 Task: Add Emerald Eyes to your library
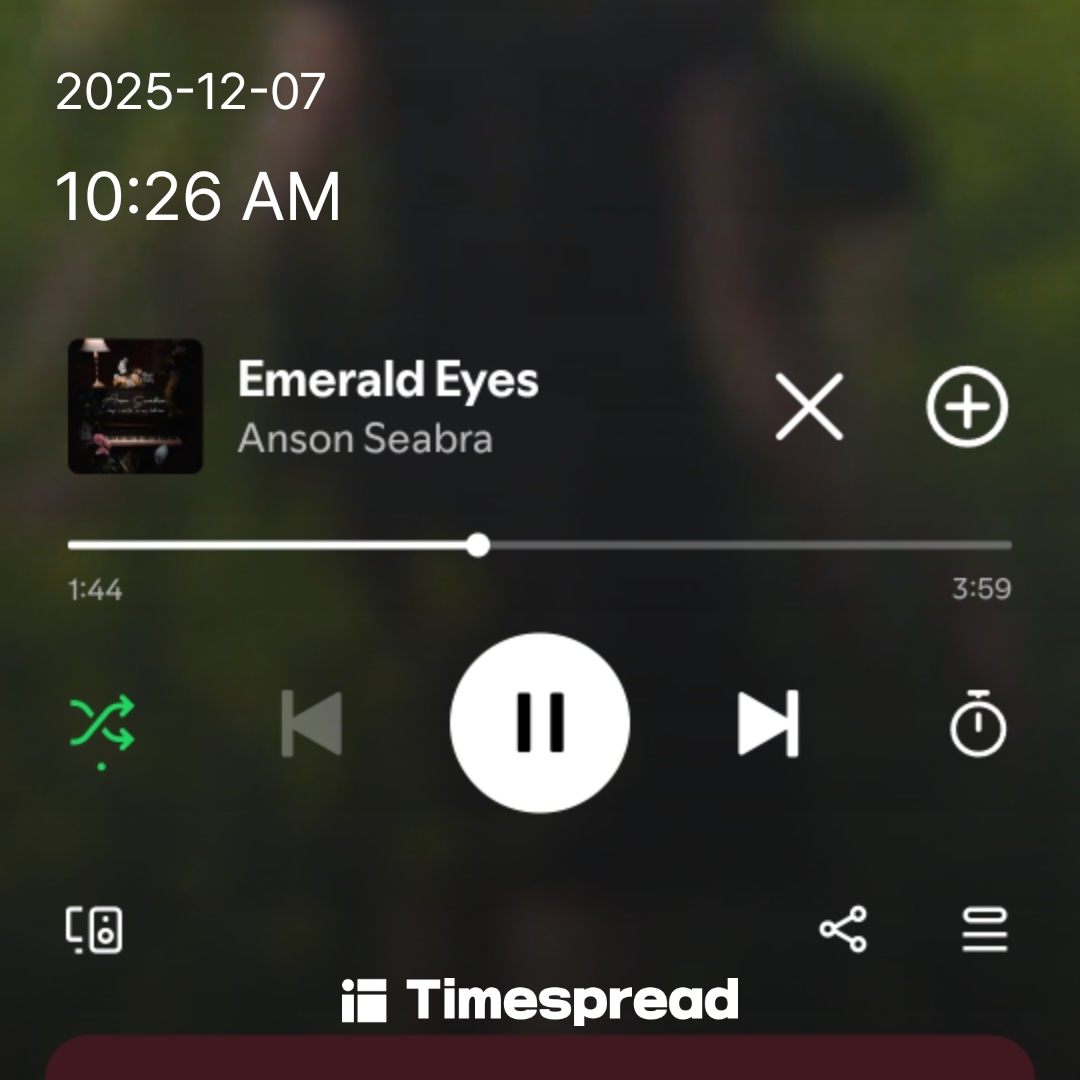tap(966, 406)
